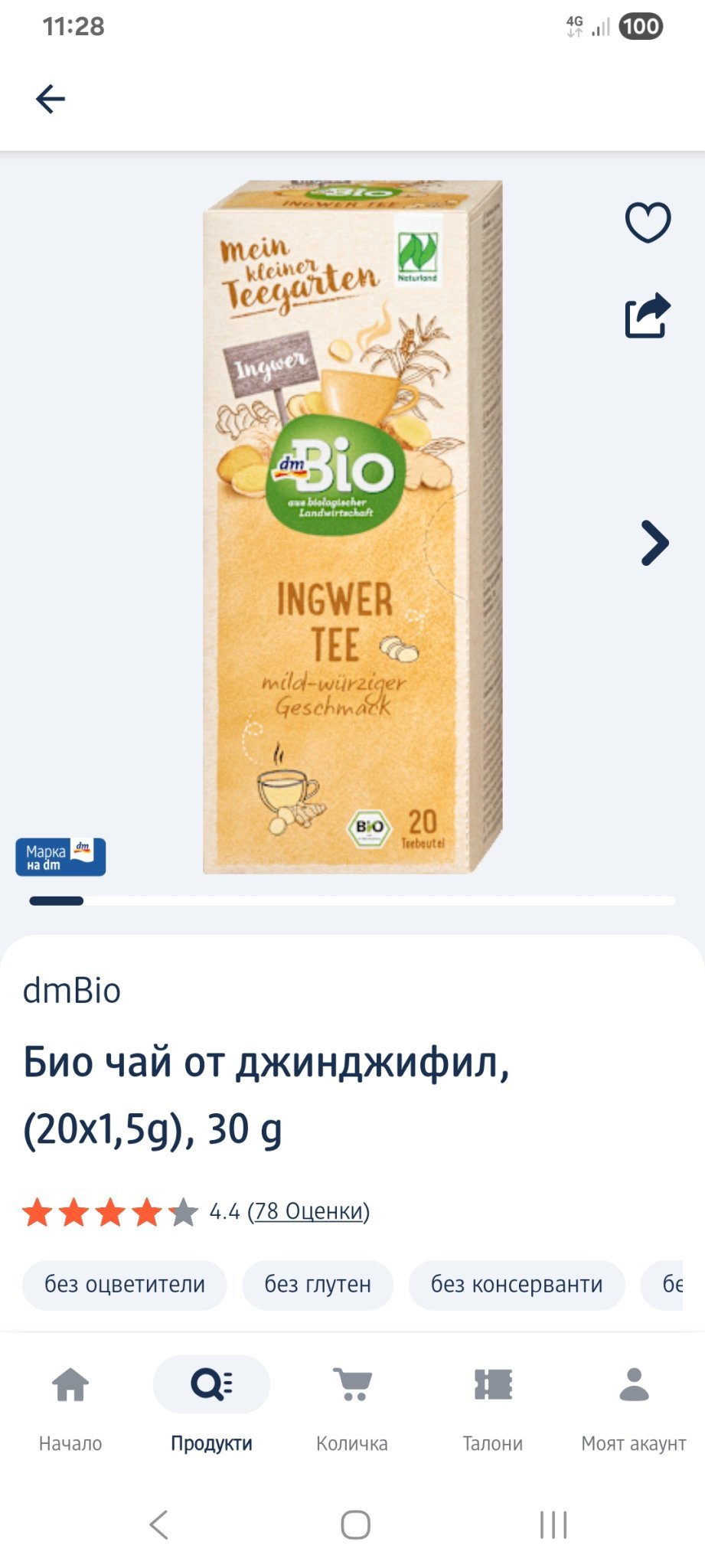Select the без оцветители chip
705x1568 pixels.
[x=125, y=1285]
